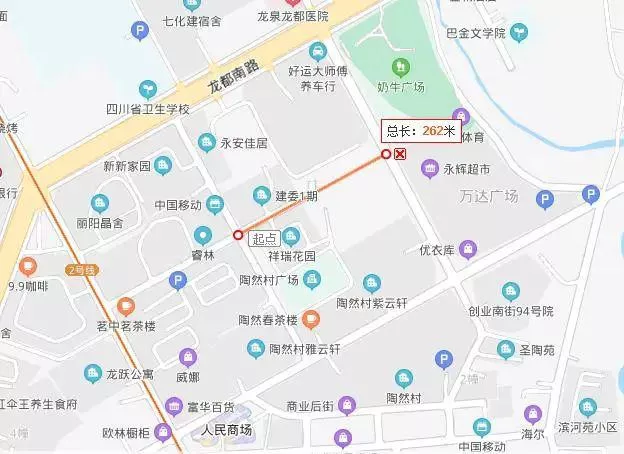Viewport: 624px width, 454px height.
Task: Tap the 四川省卫生学校 marker
Action: click(x=148, y=88)
